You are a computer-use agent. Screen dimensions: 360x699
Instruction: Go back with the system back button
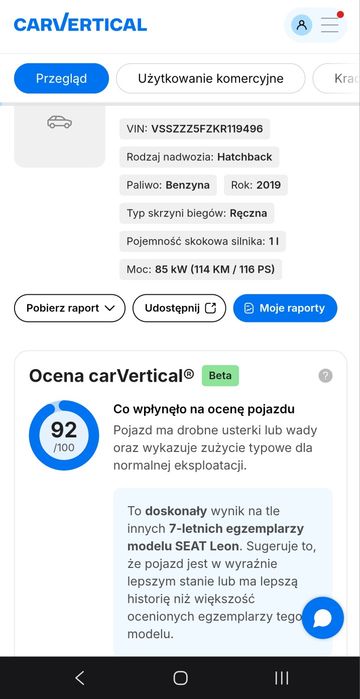(80, 678)
